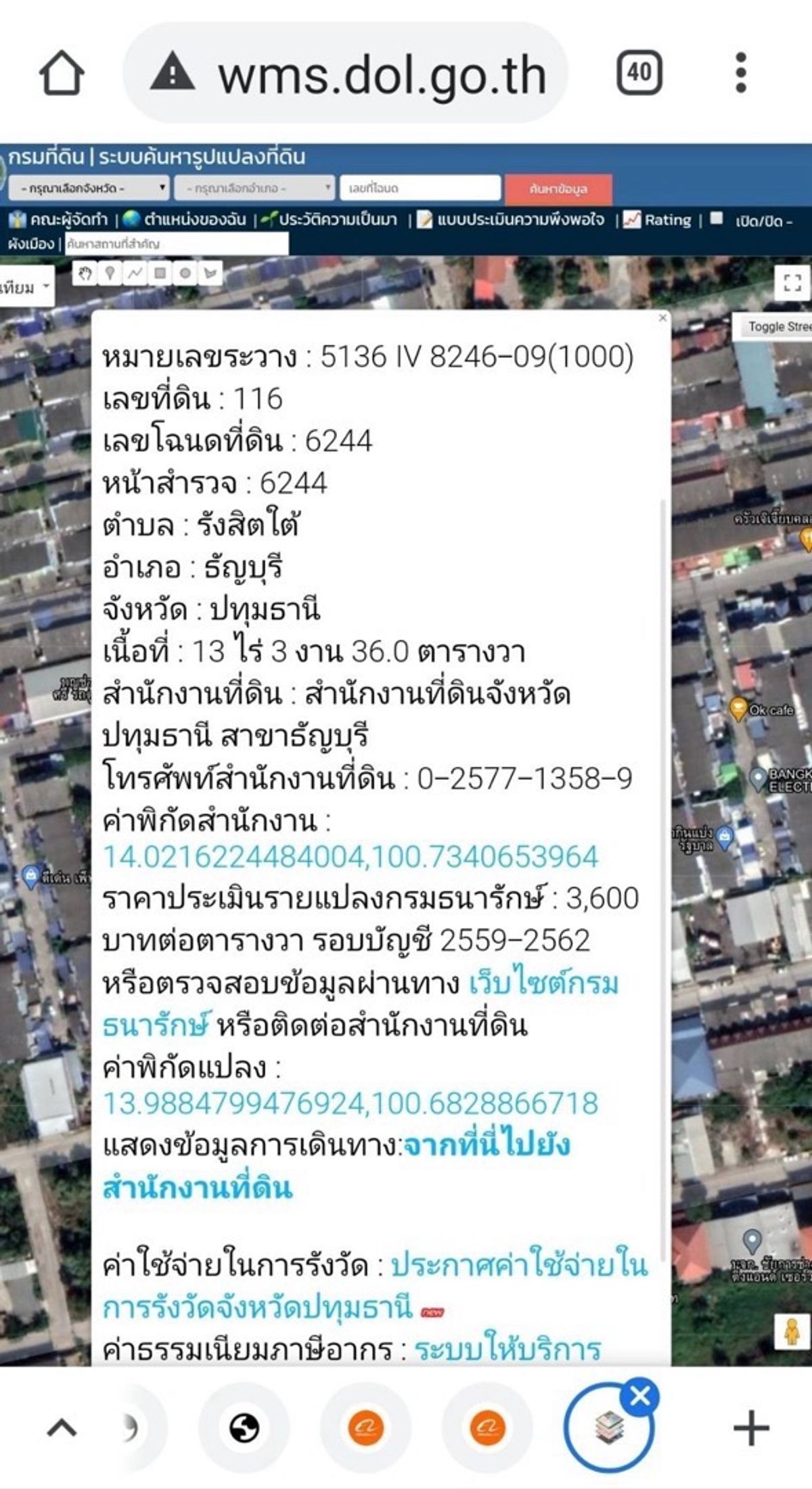Screen dimensions: 812x1489
Task: Open ตำแหน่งของฉัน my location link
Action: (x=185, y=219)
